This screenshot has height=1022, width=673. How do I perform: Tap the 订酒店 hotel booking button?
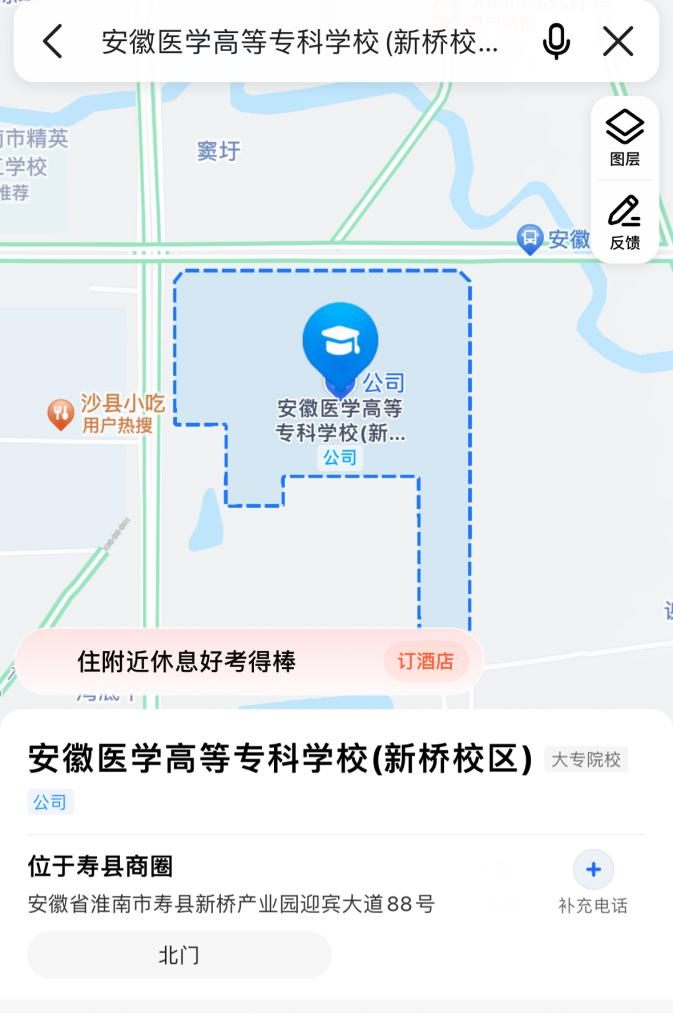[425, 662]
